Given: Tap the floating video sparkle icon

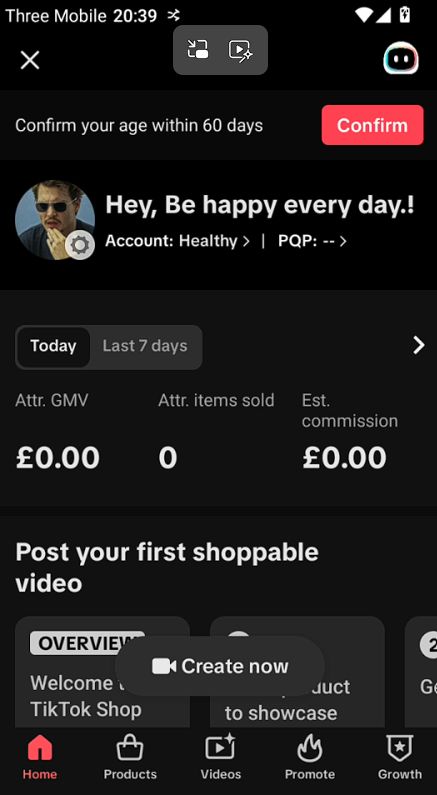Looking at the screenshot, I should tap(241, 50).
